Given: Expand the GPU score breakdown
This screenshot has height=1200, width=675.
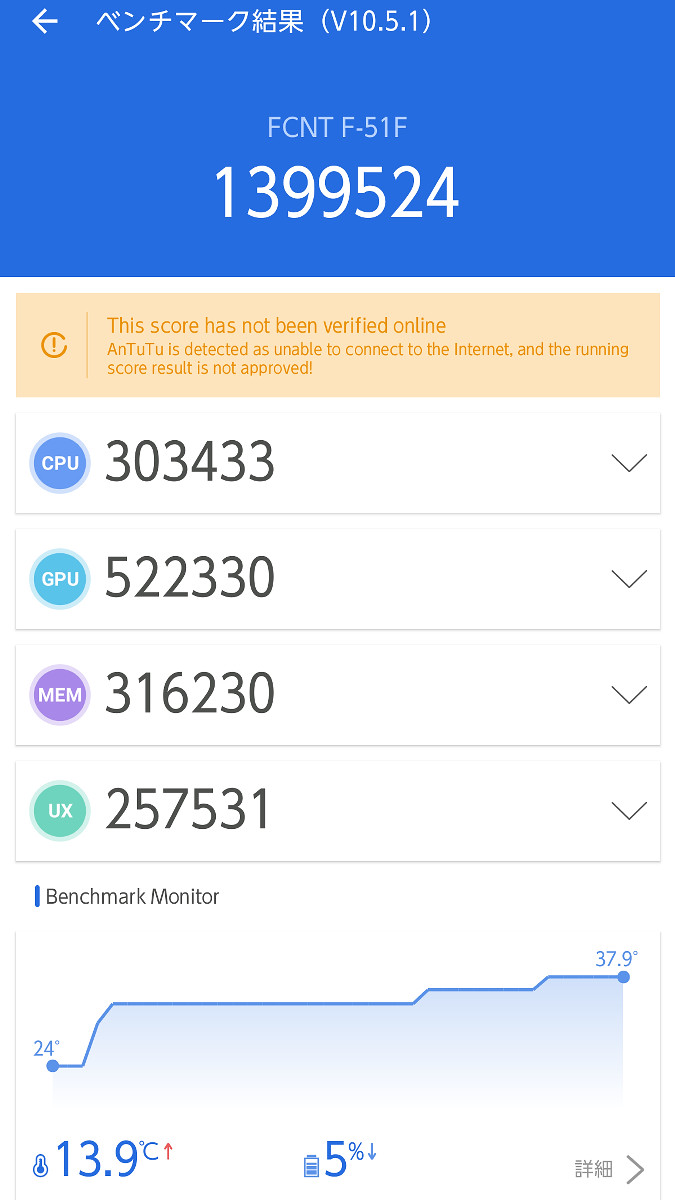Looking at the screenshot, I should coord(628,579).
